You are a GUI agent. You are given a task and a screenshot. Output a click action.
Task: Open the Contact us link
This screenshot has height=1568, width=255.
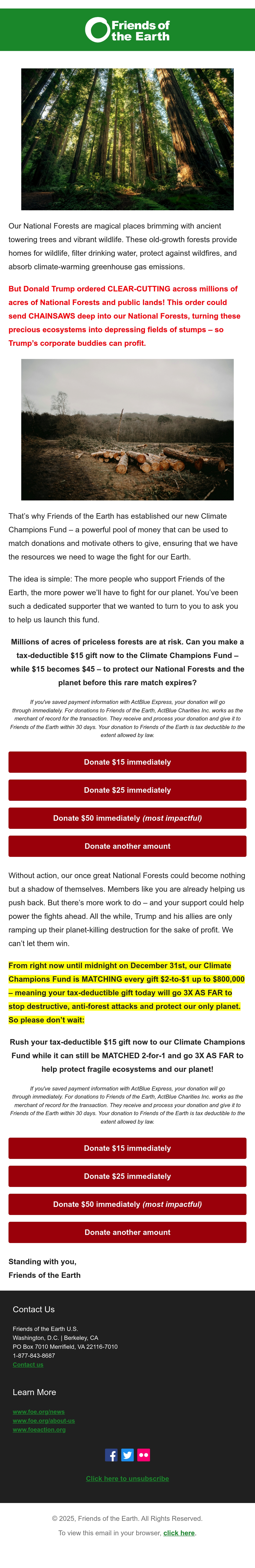click(28, 1364)
